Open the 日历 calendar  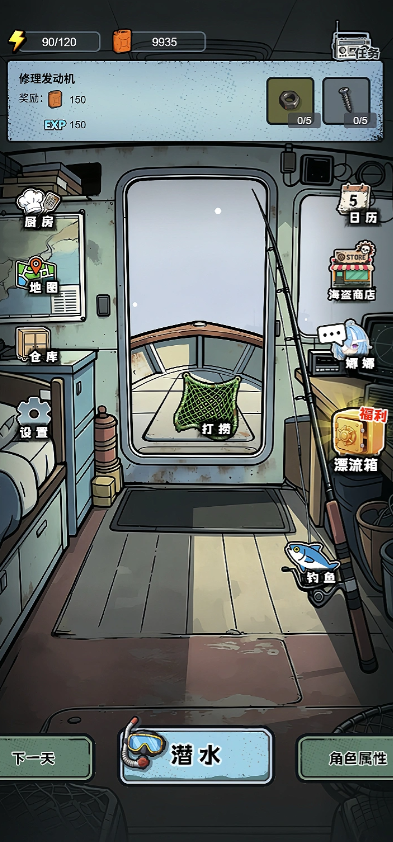[x=356, y=204]
